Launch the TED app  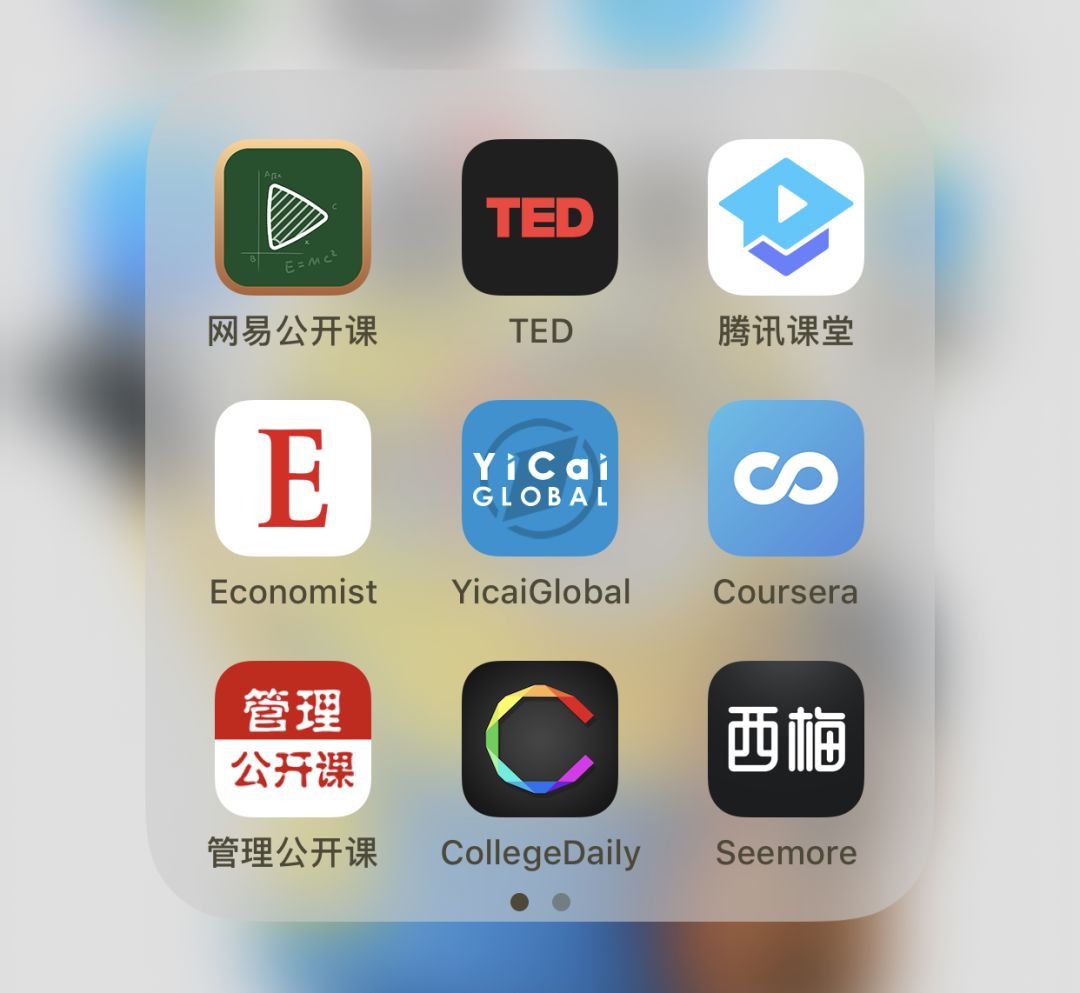[x=540, y=217]
